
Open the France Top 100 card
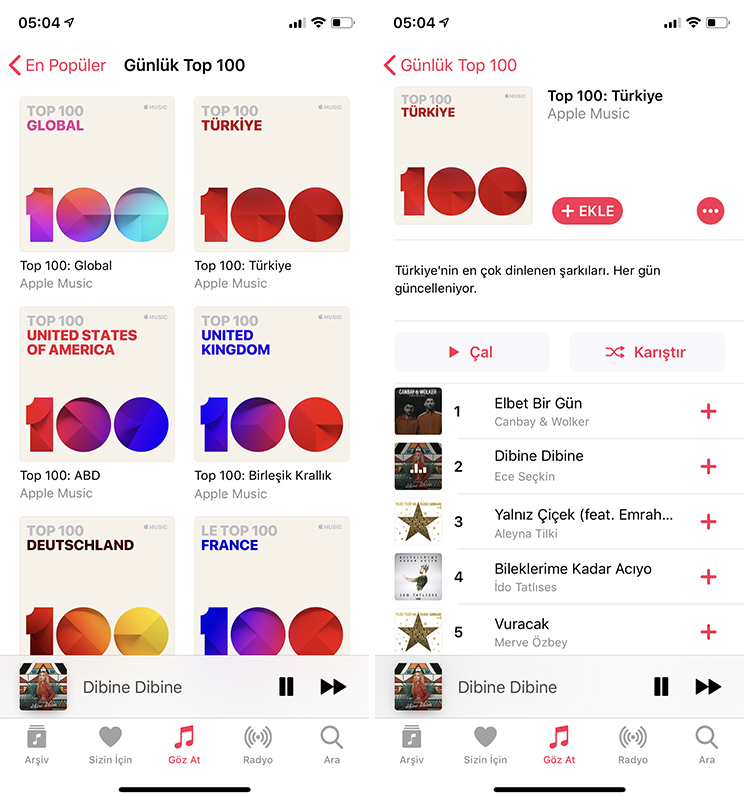click(271, 585)
